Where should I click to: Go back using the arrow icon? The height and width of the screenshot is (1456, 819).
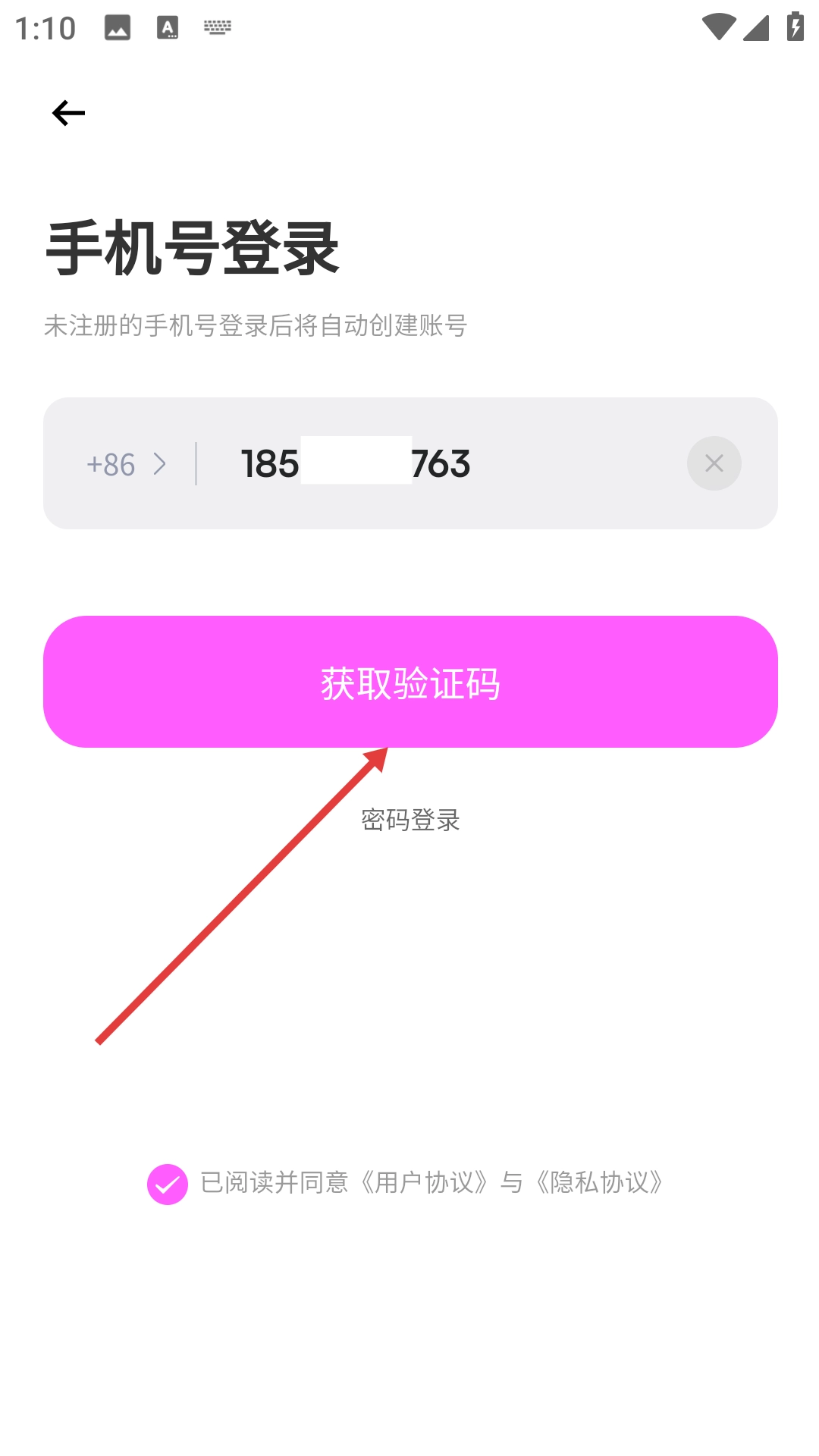[x=68, y=113]
